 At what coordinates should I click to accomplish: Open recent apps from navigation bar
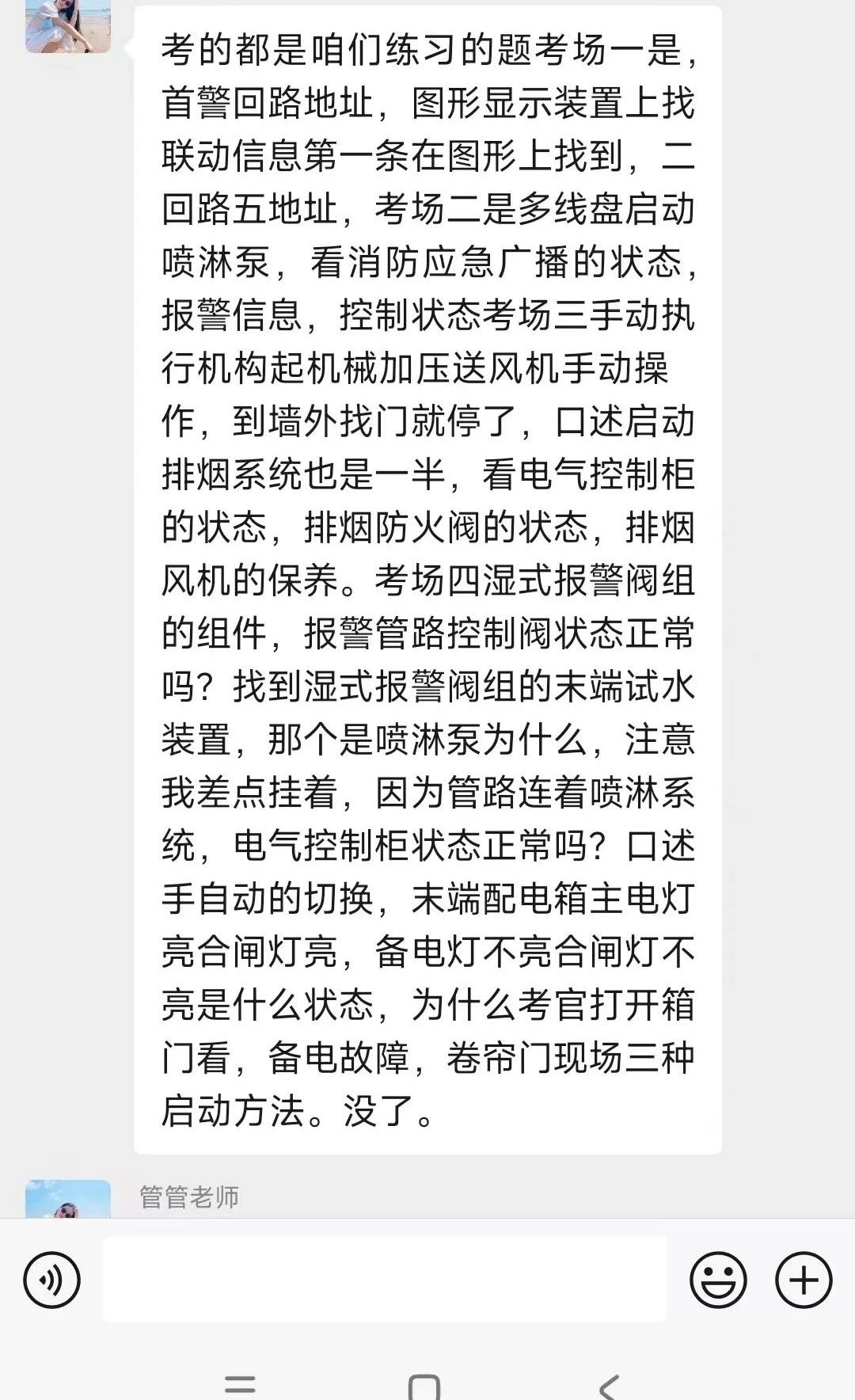click(240, 1386)
